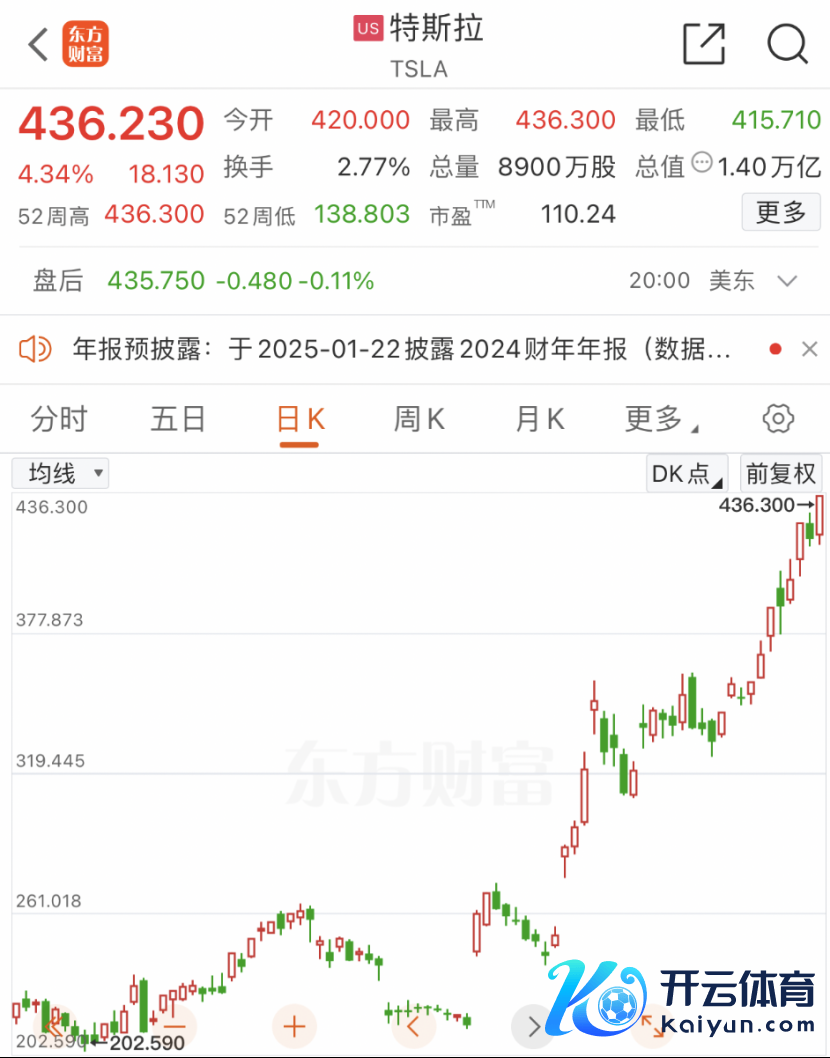
Task: Zoom in chart with plus button
Action: pyautogui.click(x=294, y=1025)
